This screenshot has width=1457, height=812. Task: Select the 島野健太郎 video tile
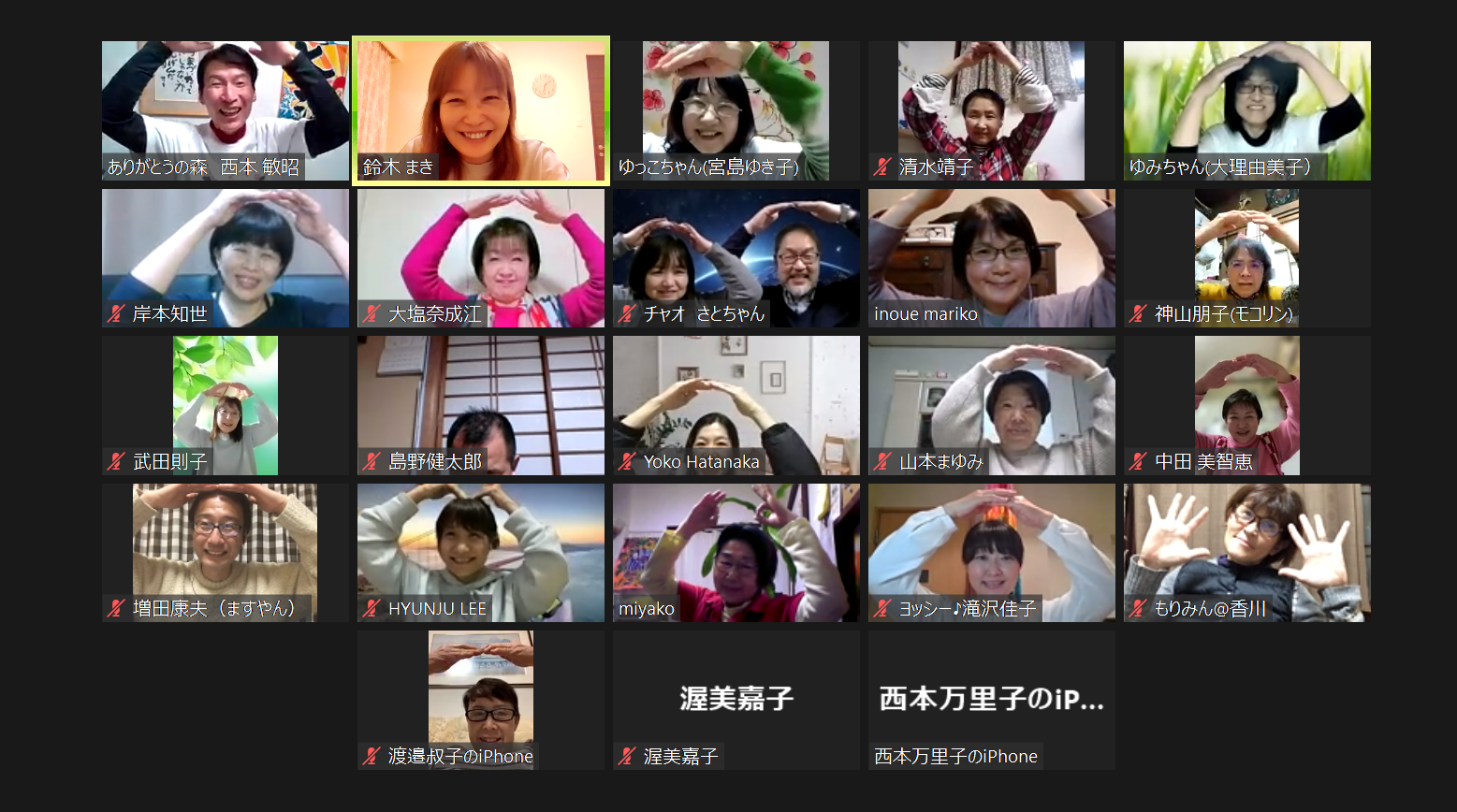(x=481, y=405)
